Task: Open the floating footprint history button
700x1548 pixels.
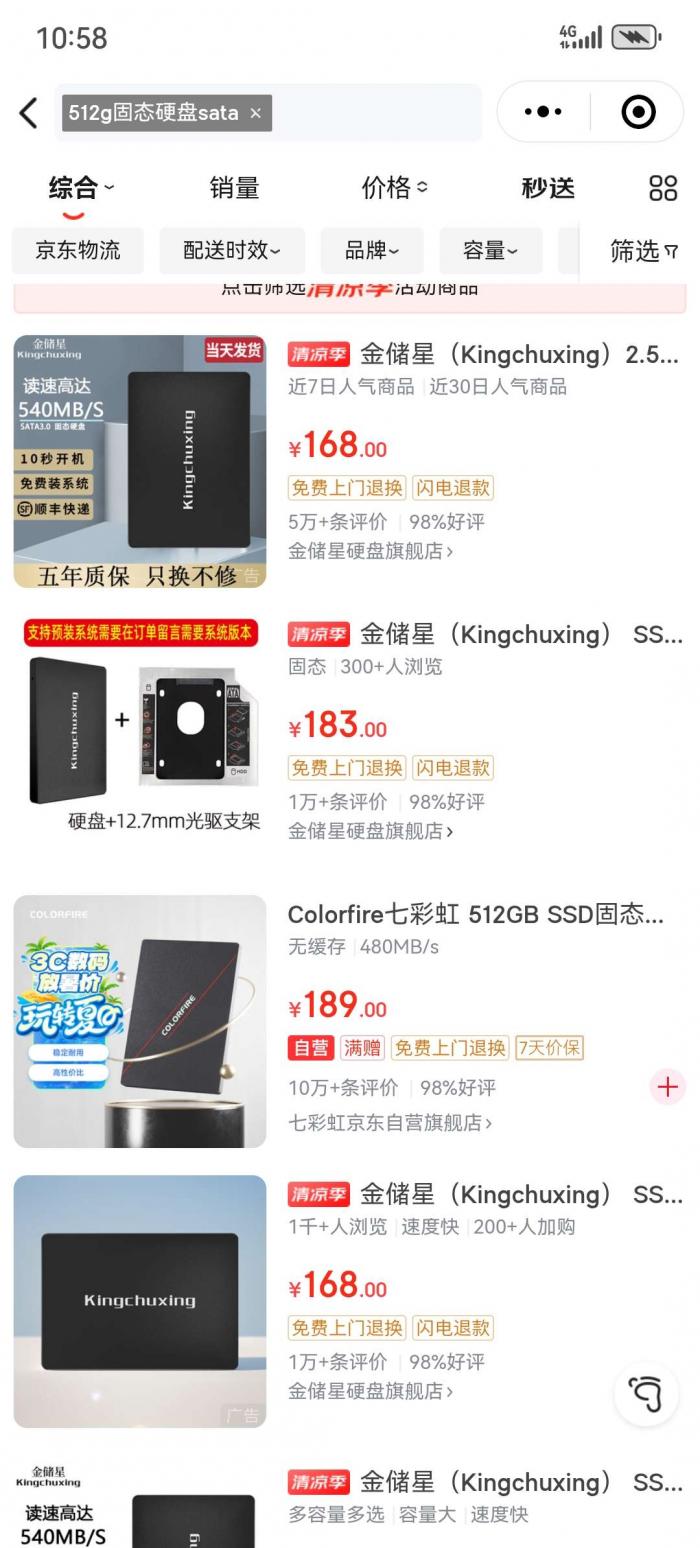Action: pyautogui.click(x=646, y=1393)
